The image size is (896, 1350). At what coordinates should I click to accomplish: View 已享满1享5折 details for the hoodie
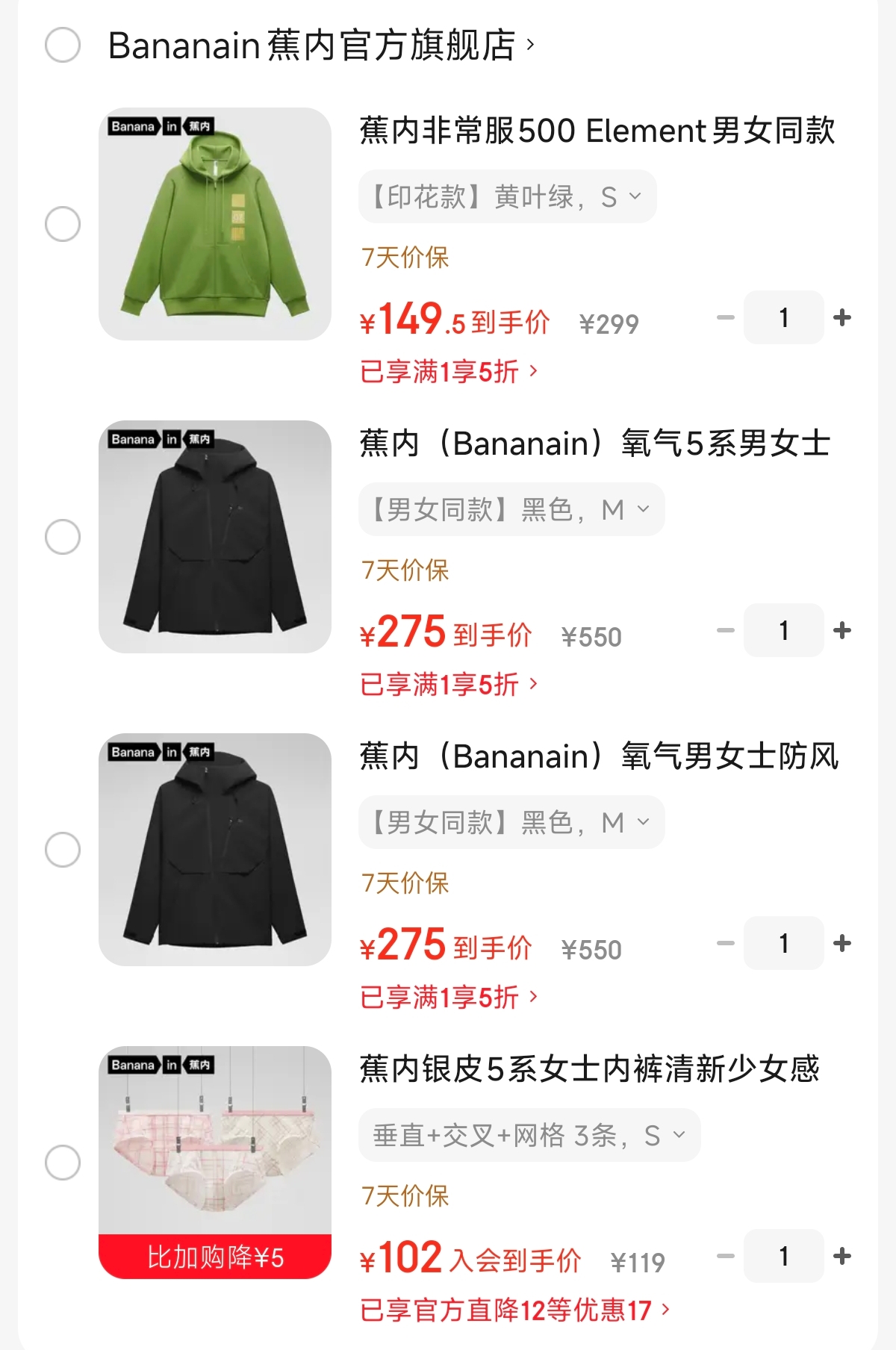click(449, 371)
